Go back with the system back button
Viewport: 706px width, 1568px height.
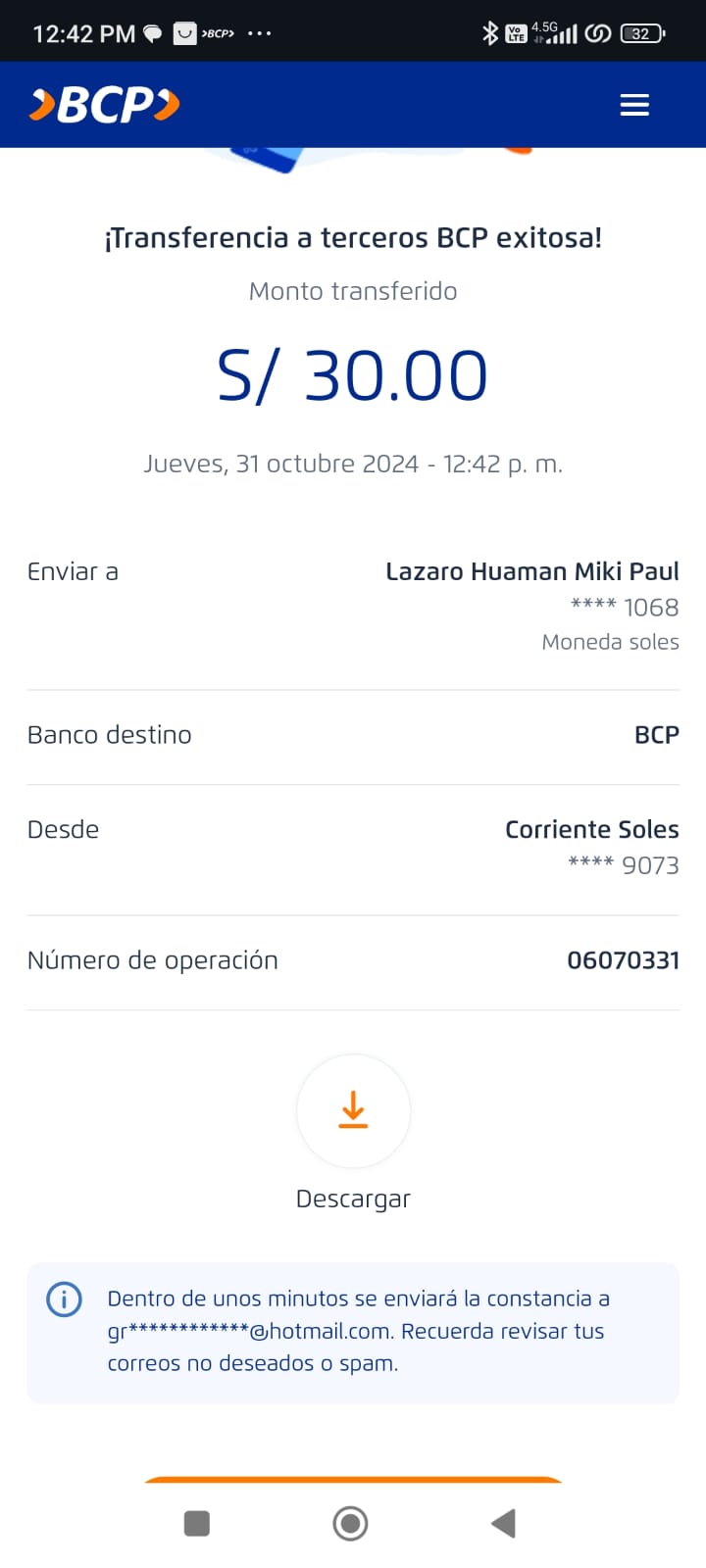coord(503,1523)
